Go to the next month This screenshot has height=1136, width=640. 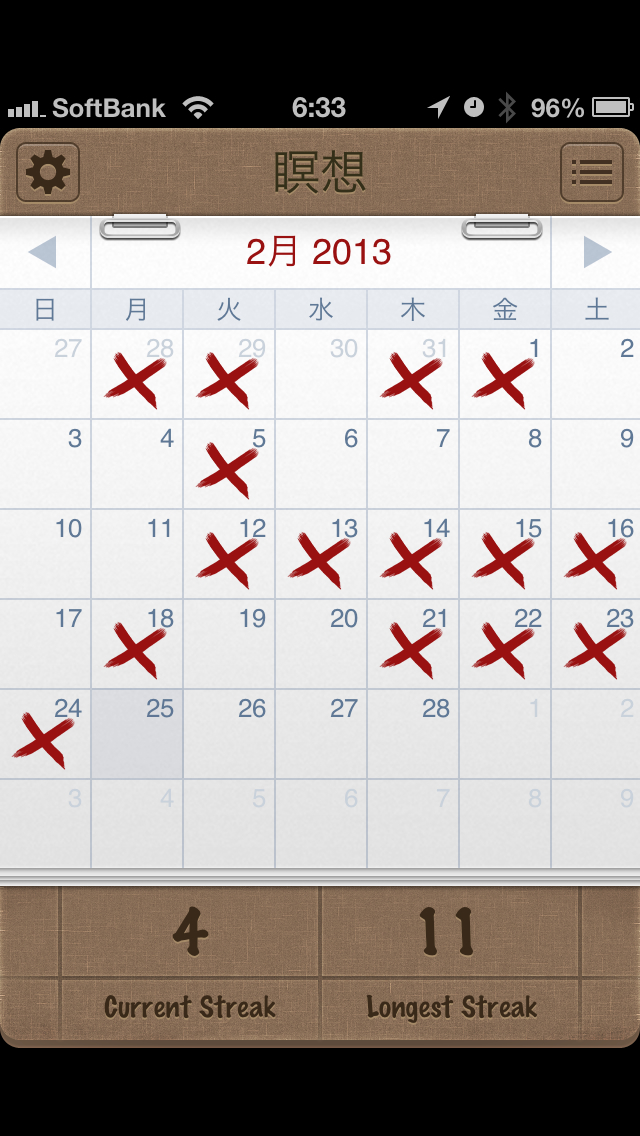(596, 252)
